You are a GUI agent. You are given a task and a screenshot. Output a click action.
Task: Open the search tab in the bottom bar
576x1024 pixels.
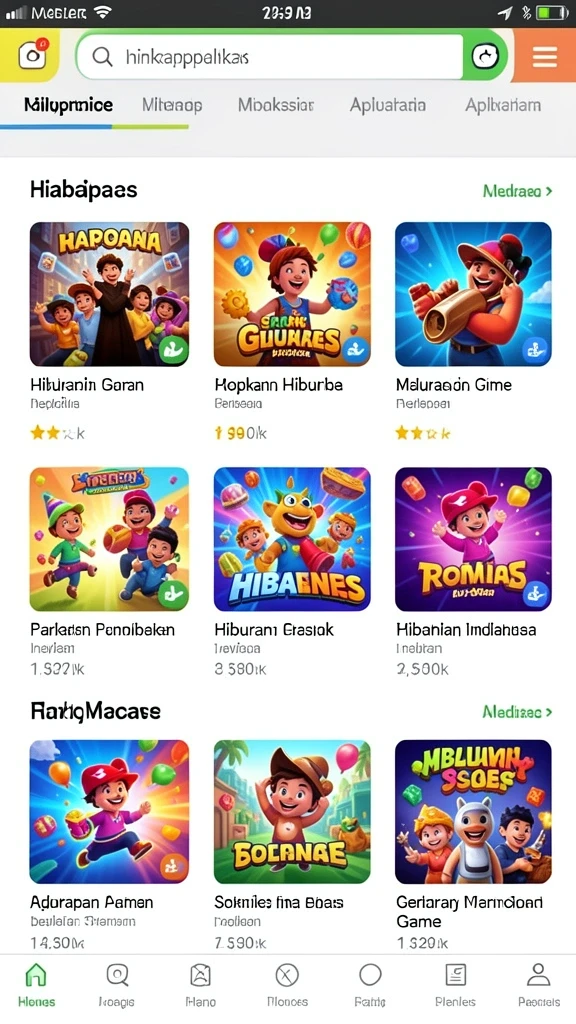click(117, 985)
